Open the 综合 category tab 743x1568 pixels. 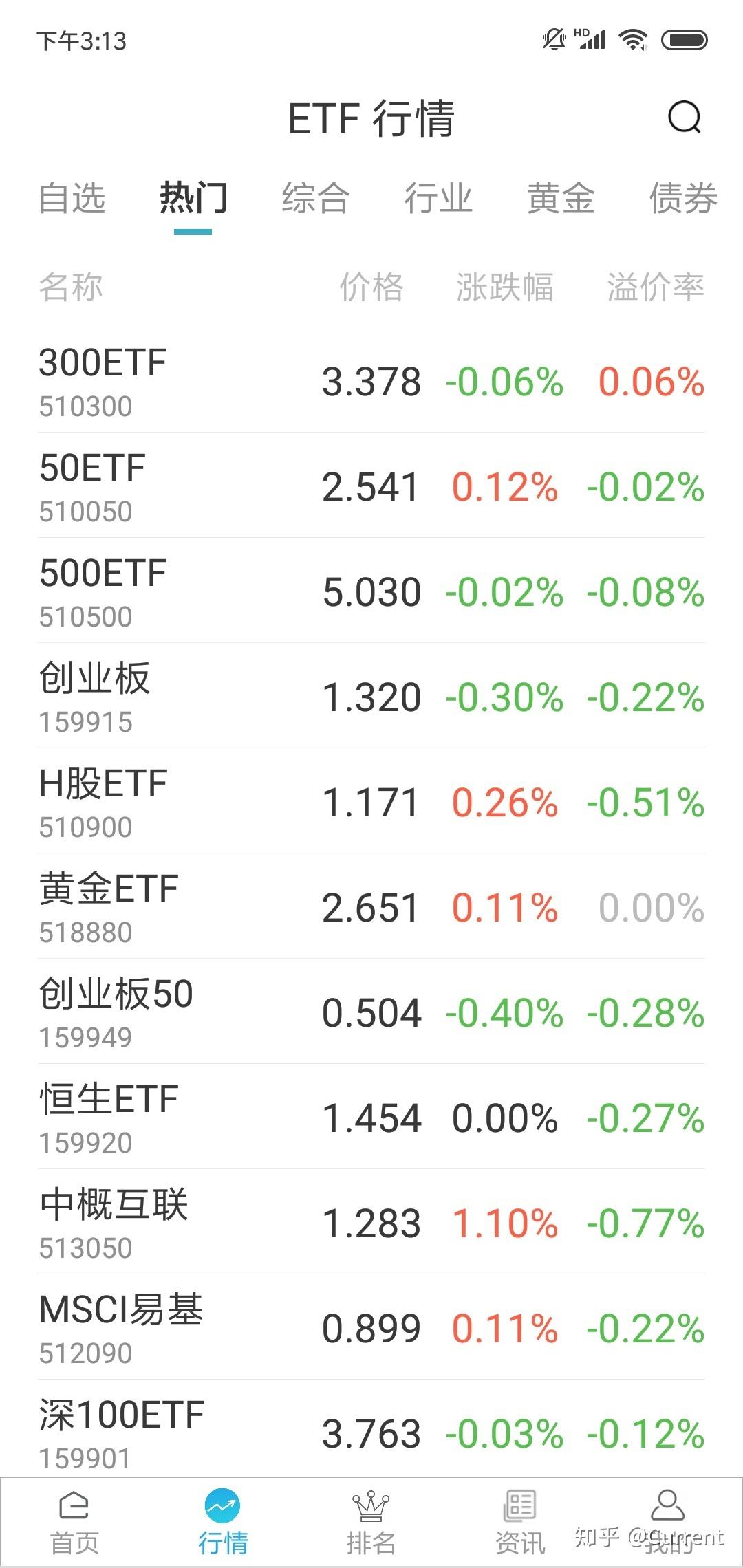coord(316,199)
